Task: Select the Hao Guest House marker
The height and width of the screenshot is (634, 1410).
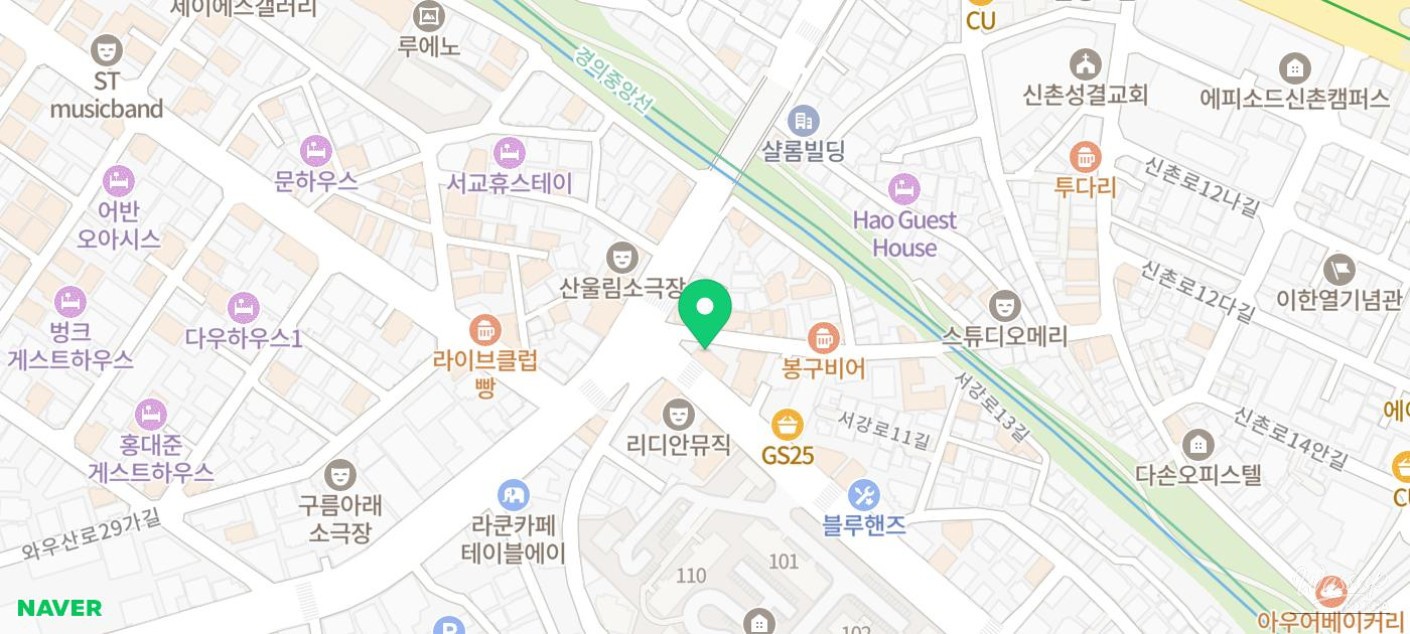Action: [x=904, y=188]
